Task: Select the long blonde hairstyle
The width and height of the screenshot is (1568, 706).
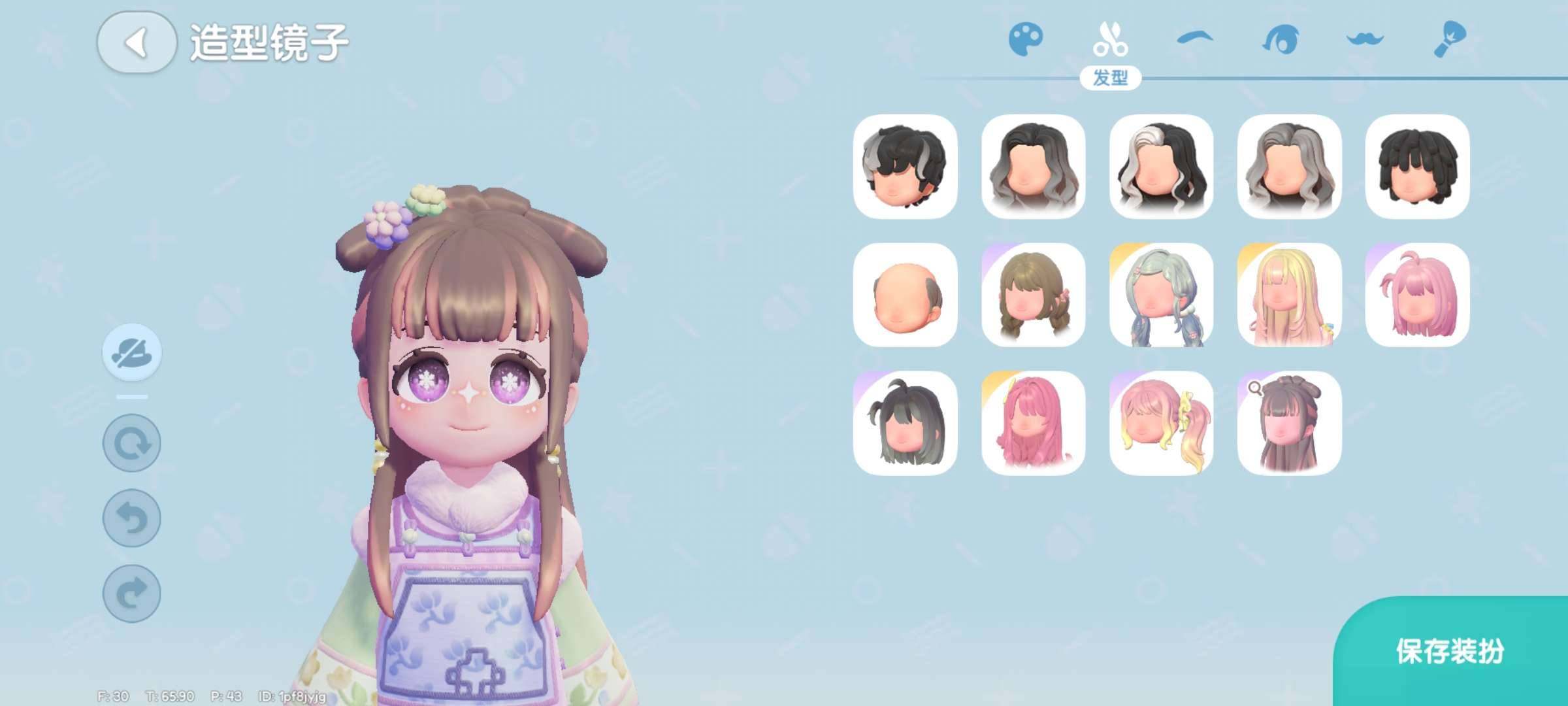Action: 1289,295
